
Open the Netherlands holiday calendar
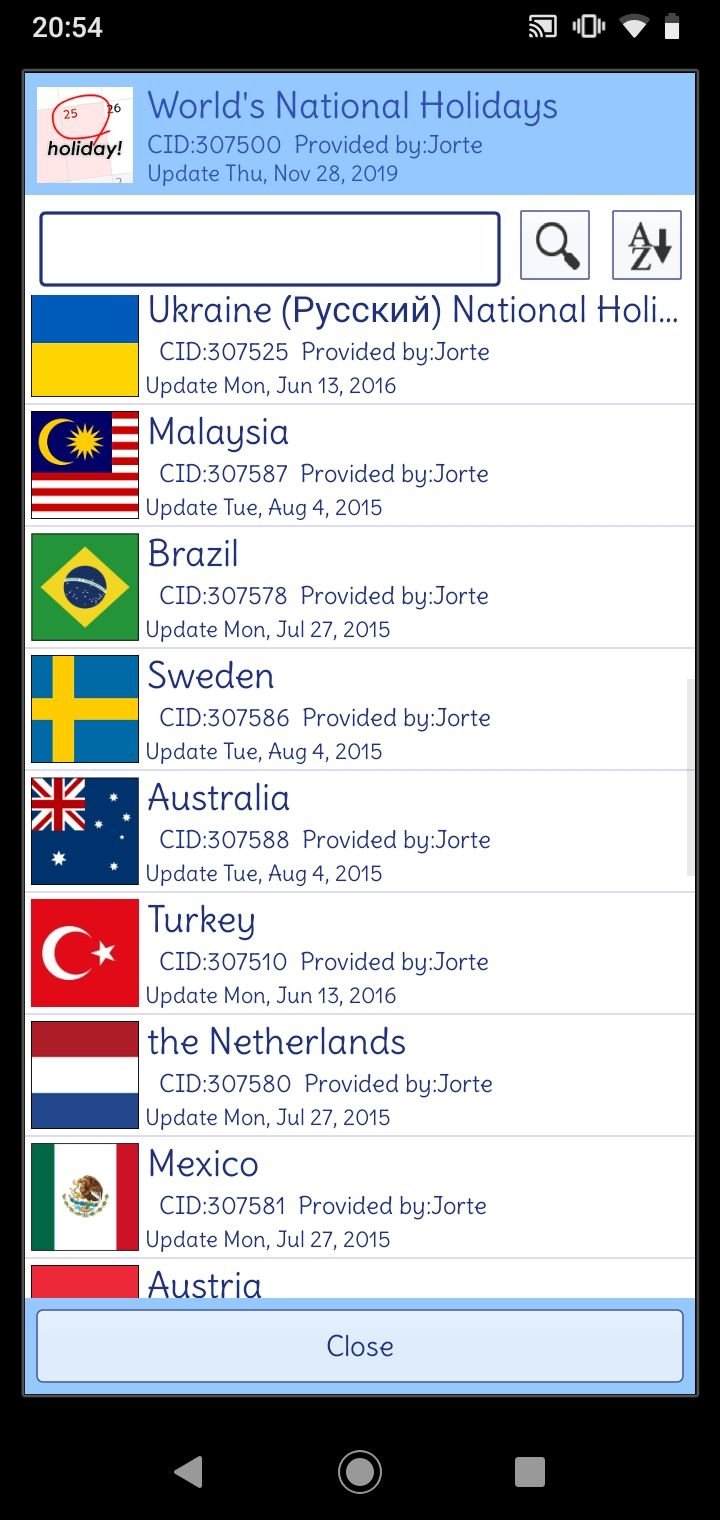pos(360,1076)
